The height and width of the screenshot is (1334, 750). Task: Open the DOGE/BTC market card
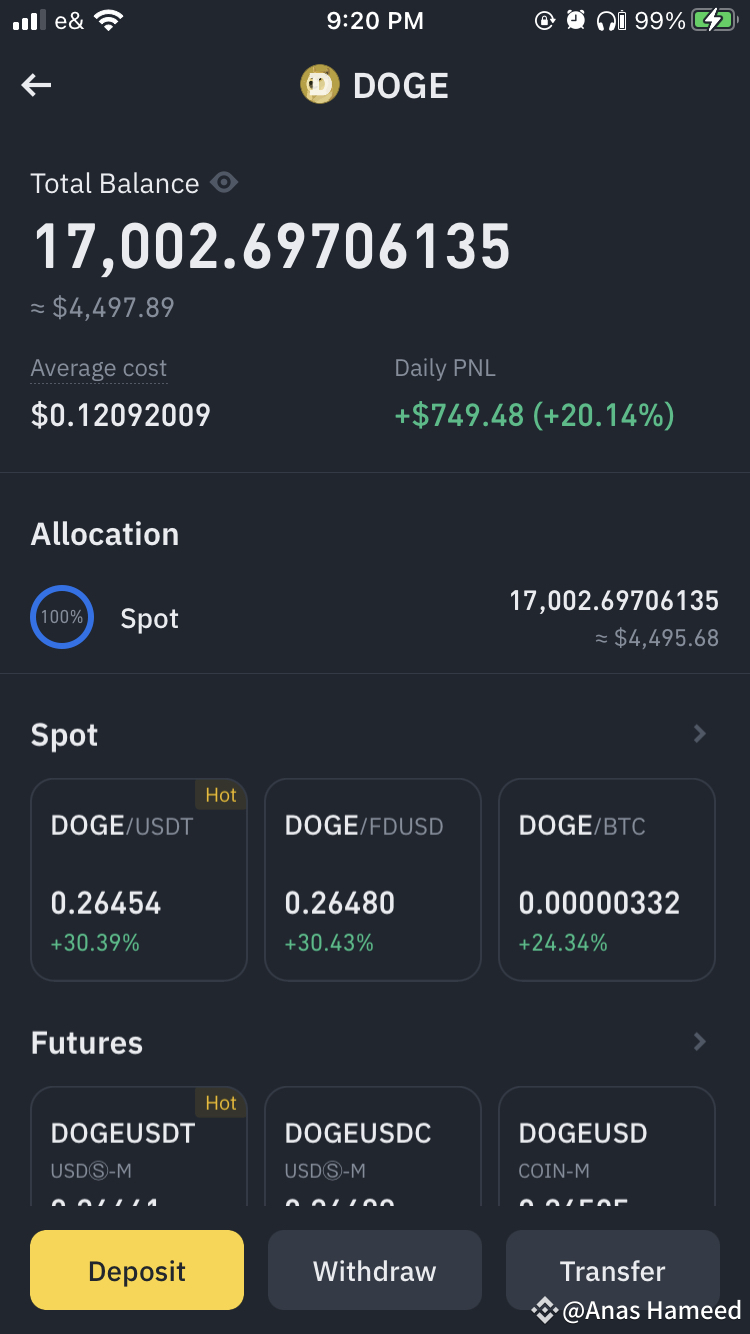pos(606,879)
